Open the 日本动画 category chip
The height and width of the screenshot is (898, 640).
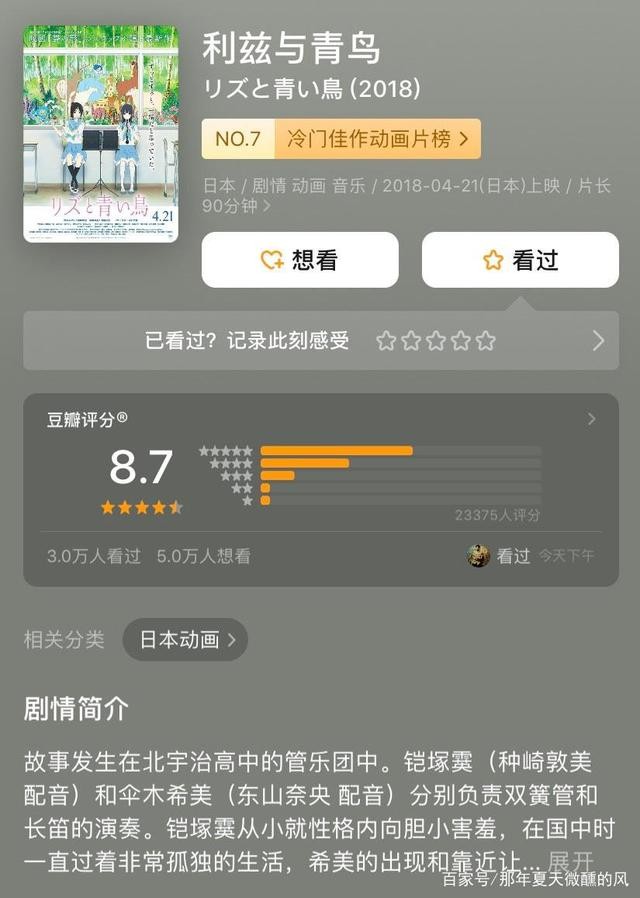(x=186, y=640)
